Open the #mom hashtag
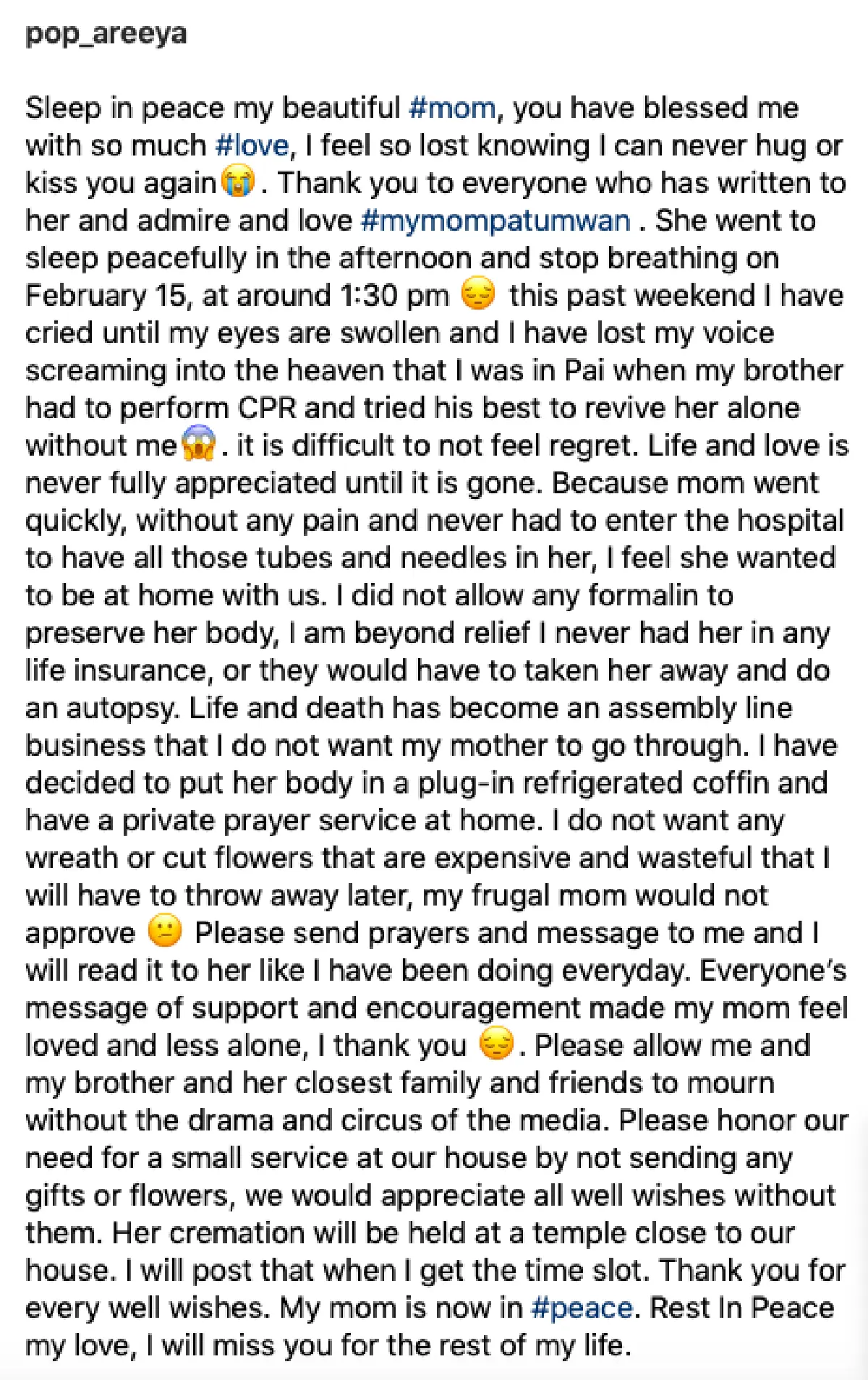The image size is (868, 1380). (x=452, y=108)
